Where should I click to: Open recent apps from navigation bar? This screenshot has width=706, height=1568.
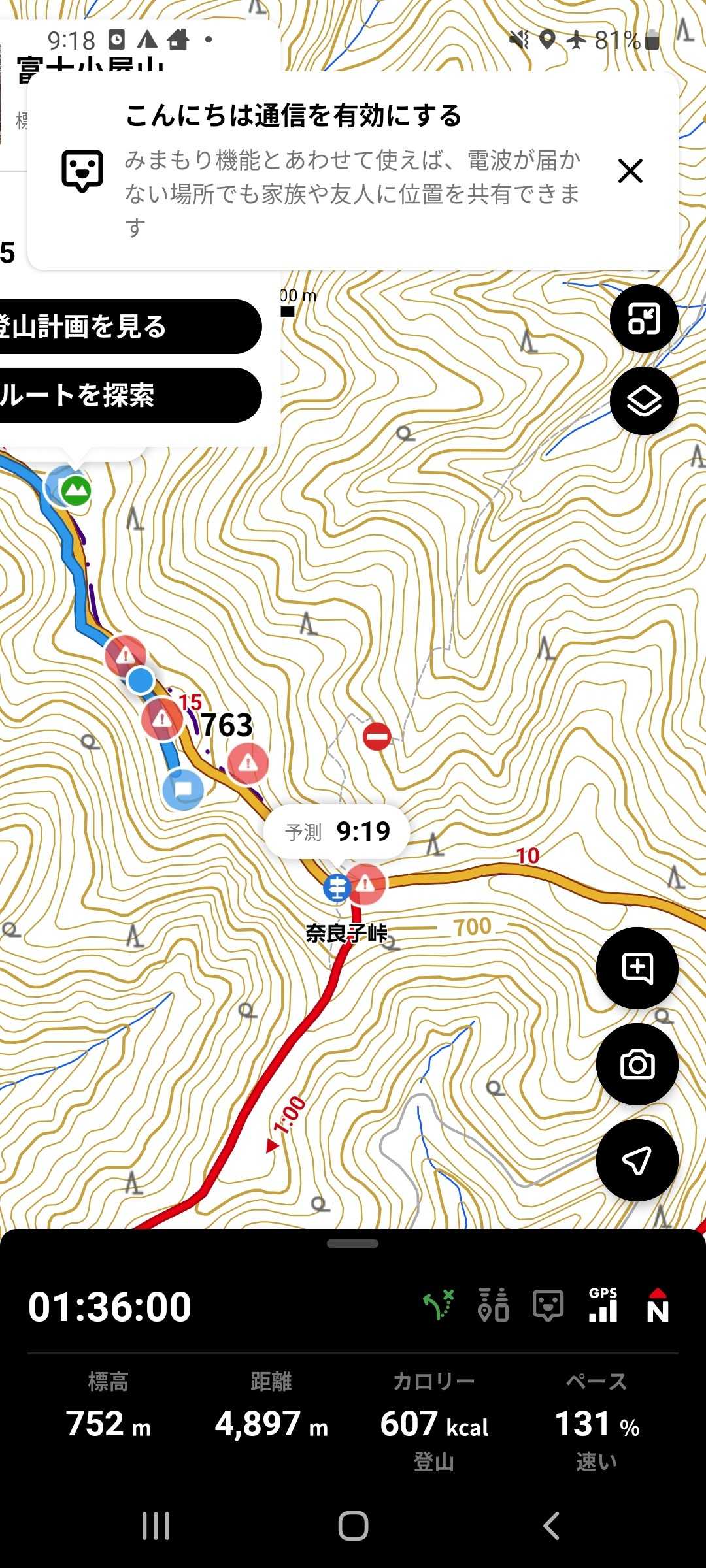156,1526
